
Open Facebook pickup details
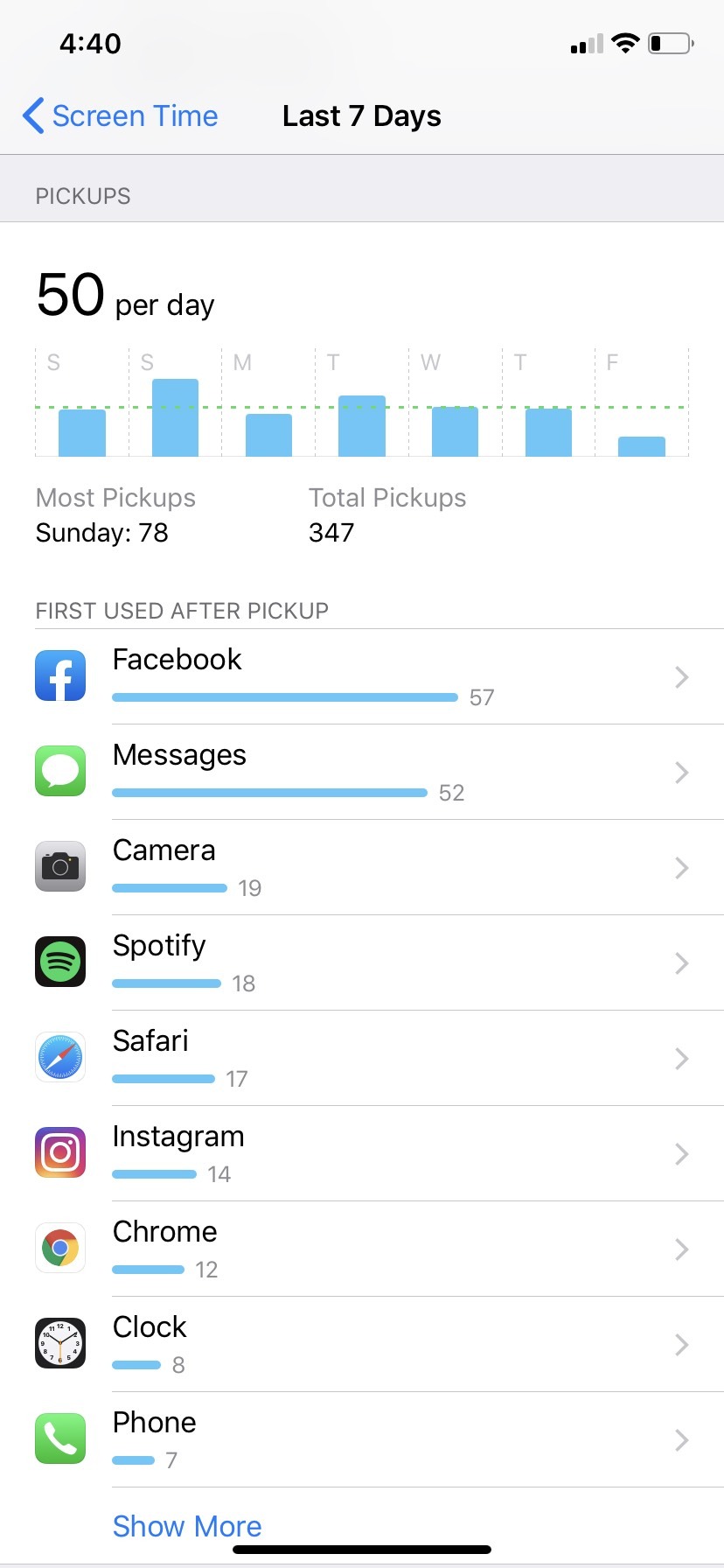tap(362, 676)
